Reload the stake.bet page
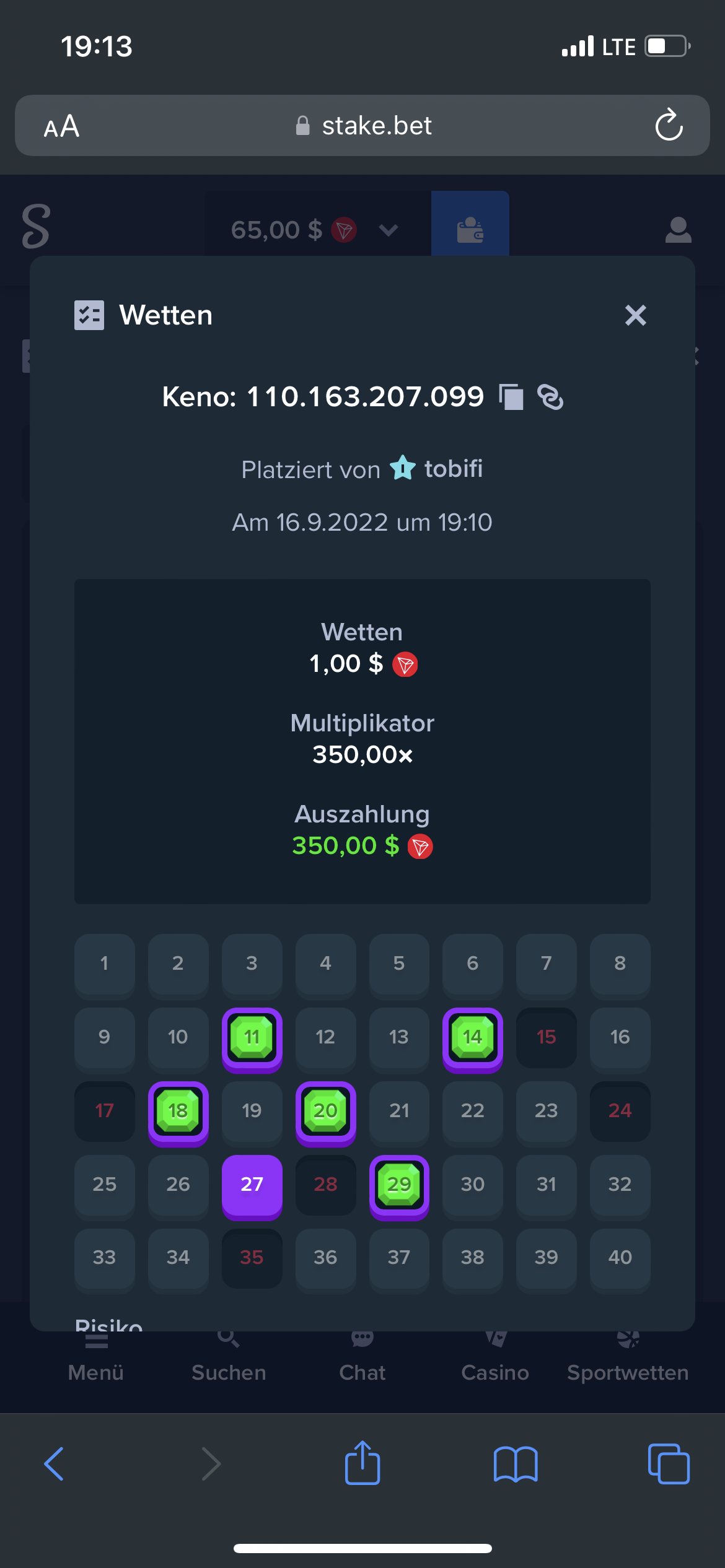The width and height of the screenshot is (725, 1568). click(669, 125)
